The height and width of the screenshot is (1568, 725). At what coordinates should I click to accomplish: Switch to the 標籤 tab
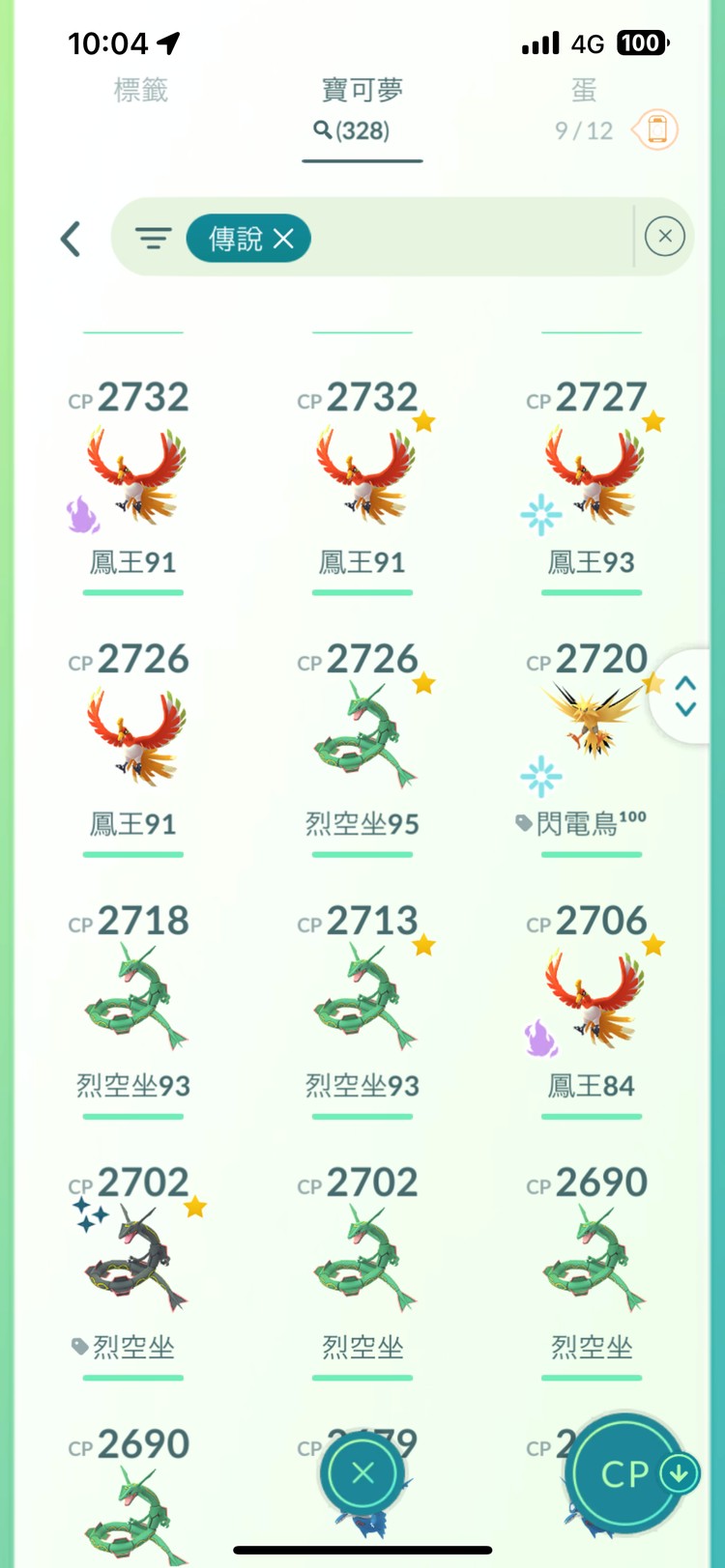141,90
